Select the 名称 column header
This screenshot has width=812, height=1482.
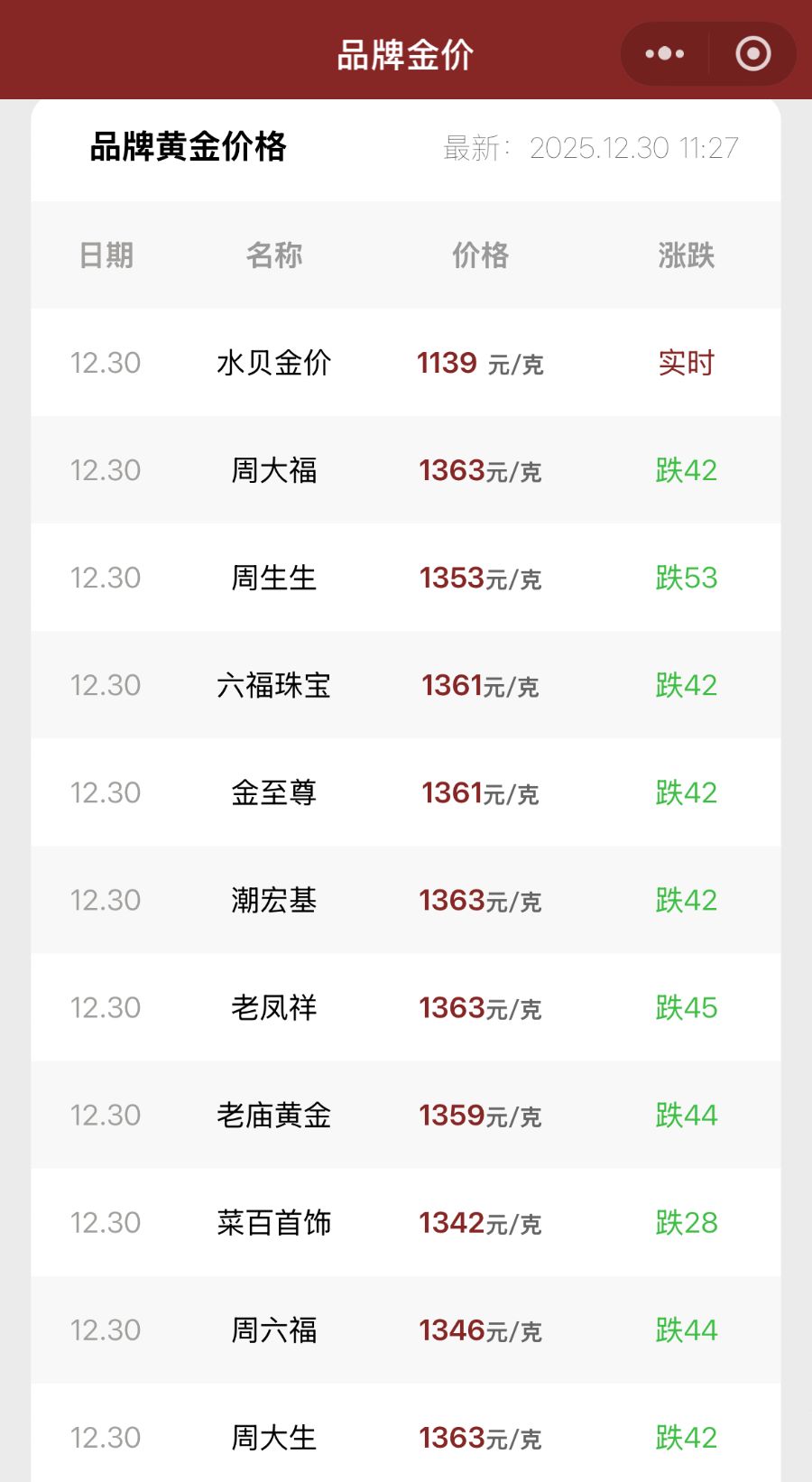point(274,255)
